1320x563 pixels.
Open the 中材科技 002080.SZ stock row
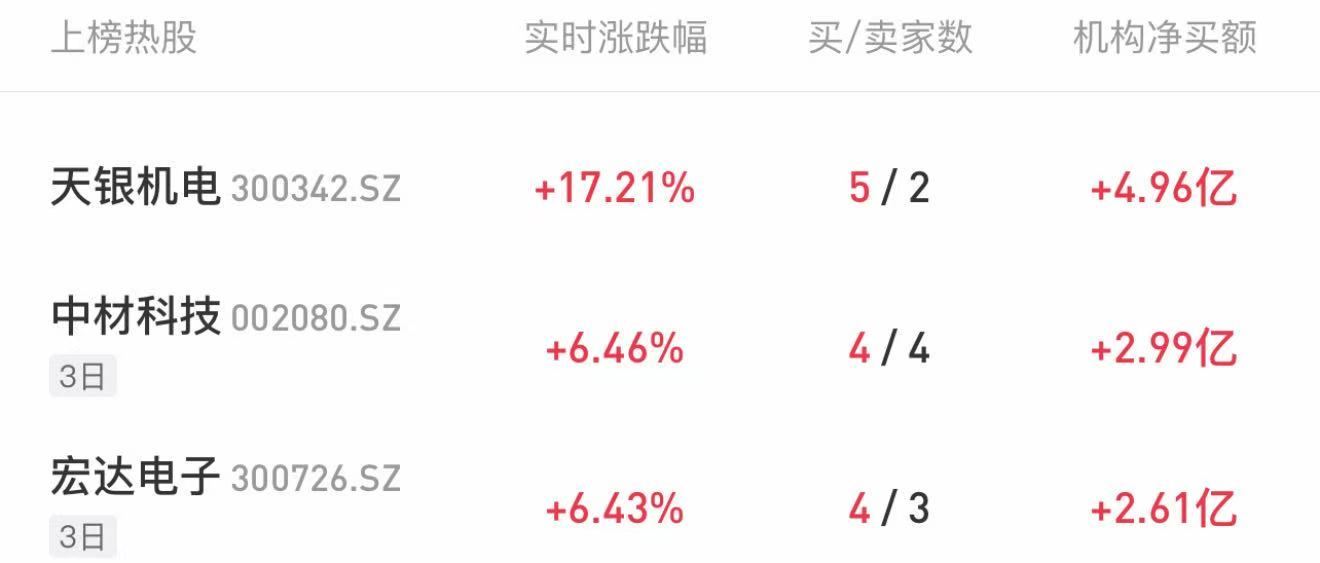click(225, 318)
